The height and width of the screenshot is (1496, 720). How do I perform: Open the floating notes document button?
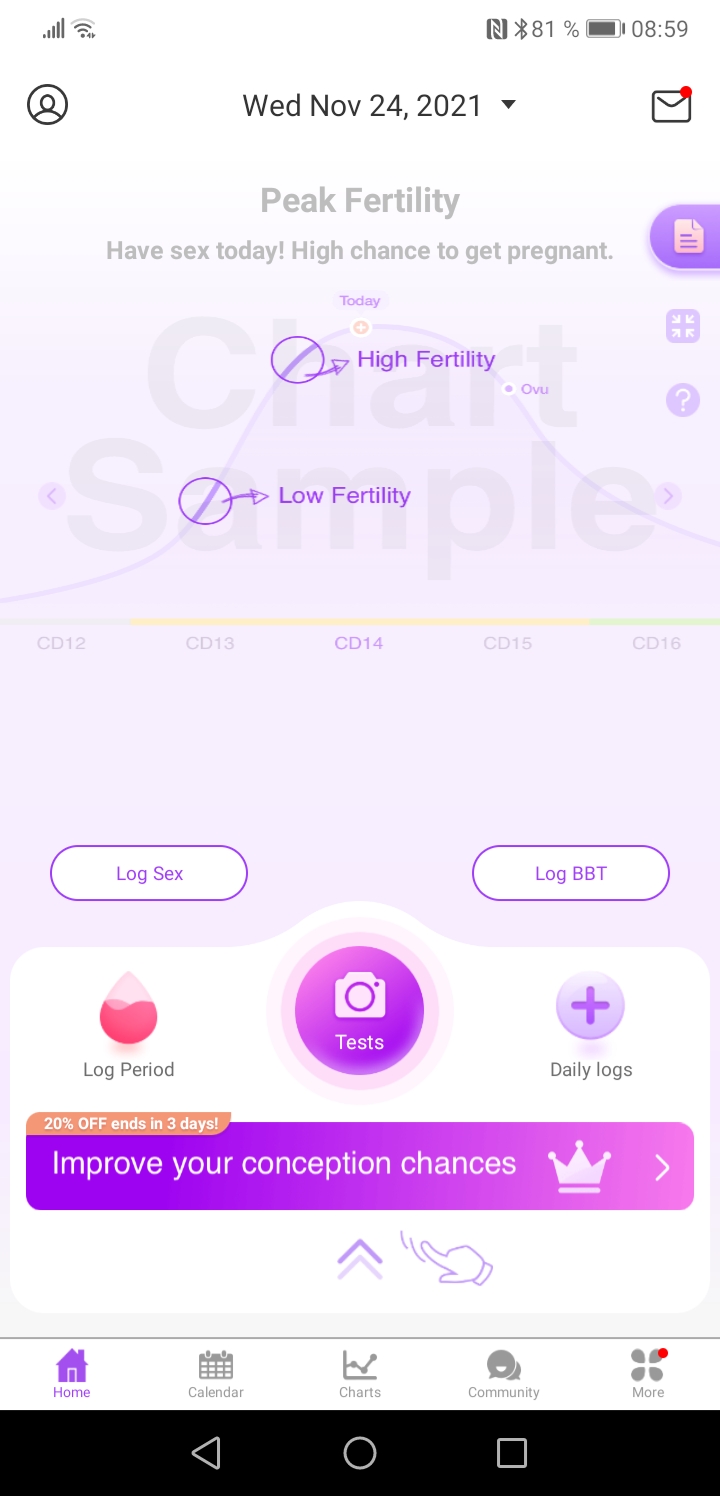point(687,238)
